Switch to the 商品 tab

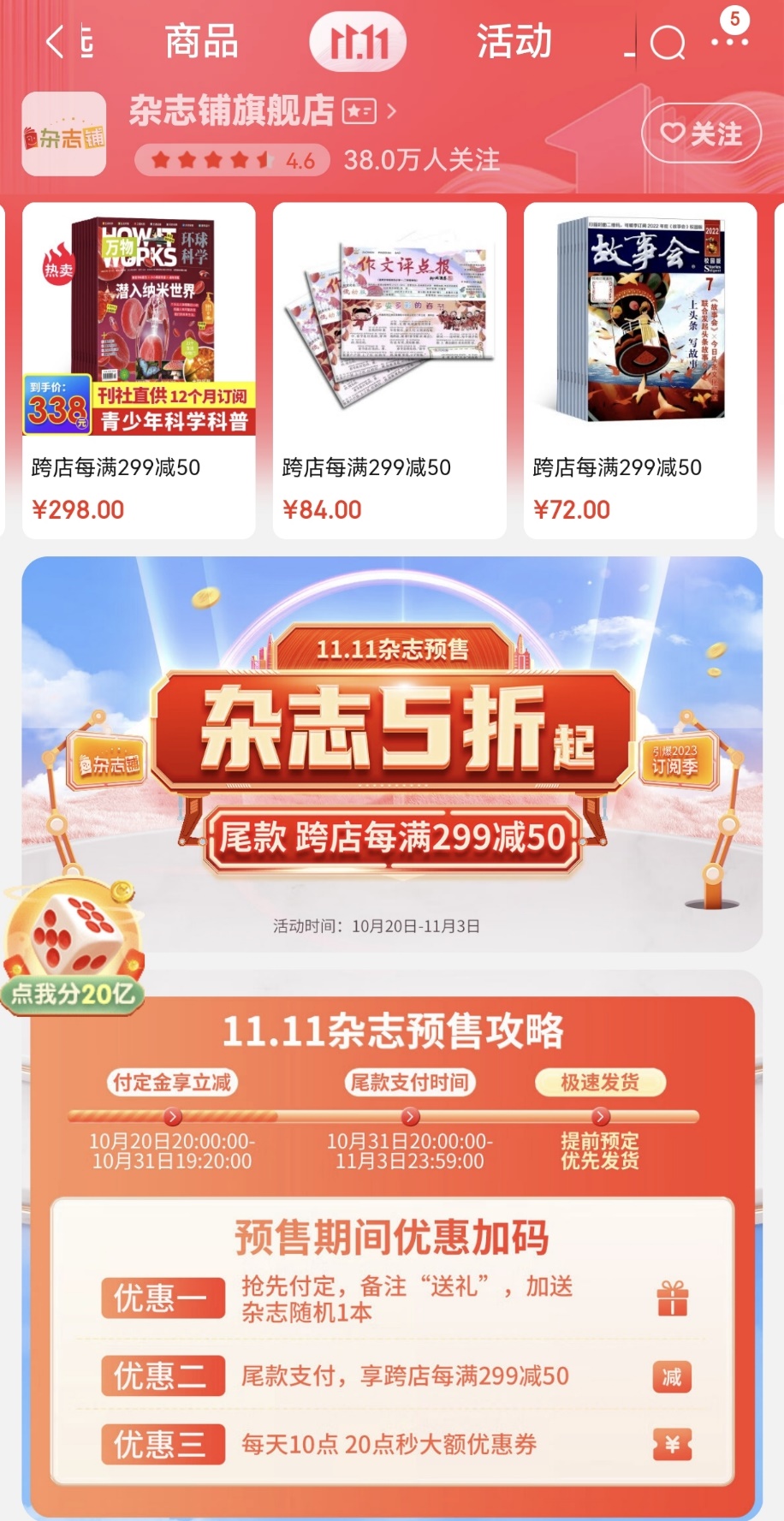pos(201,41)
